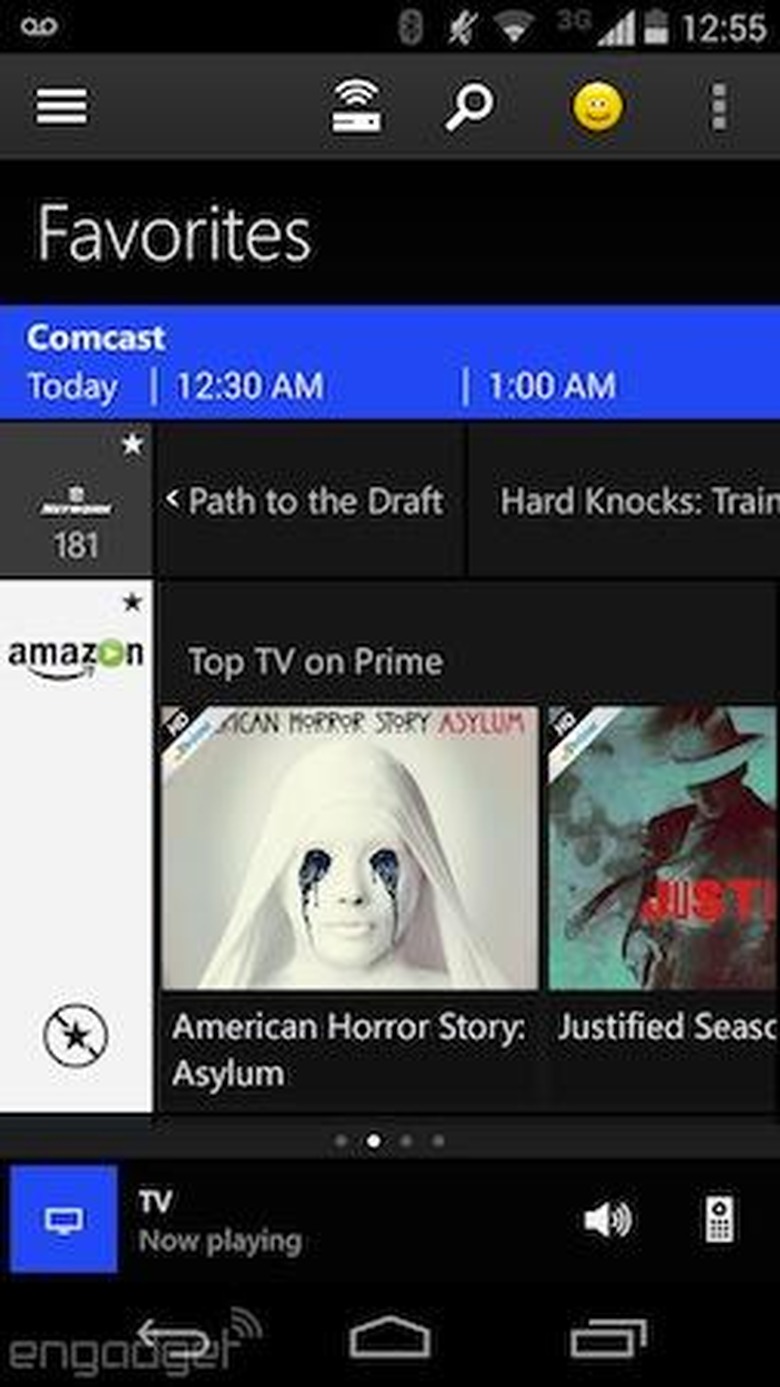Go to the system home screen
The image size is (780, 1387).
point(390,1337)
